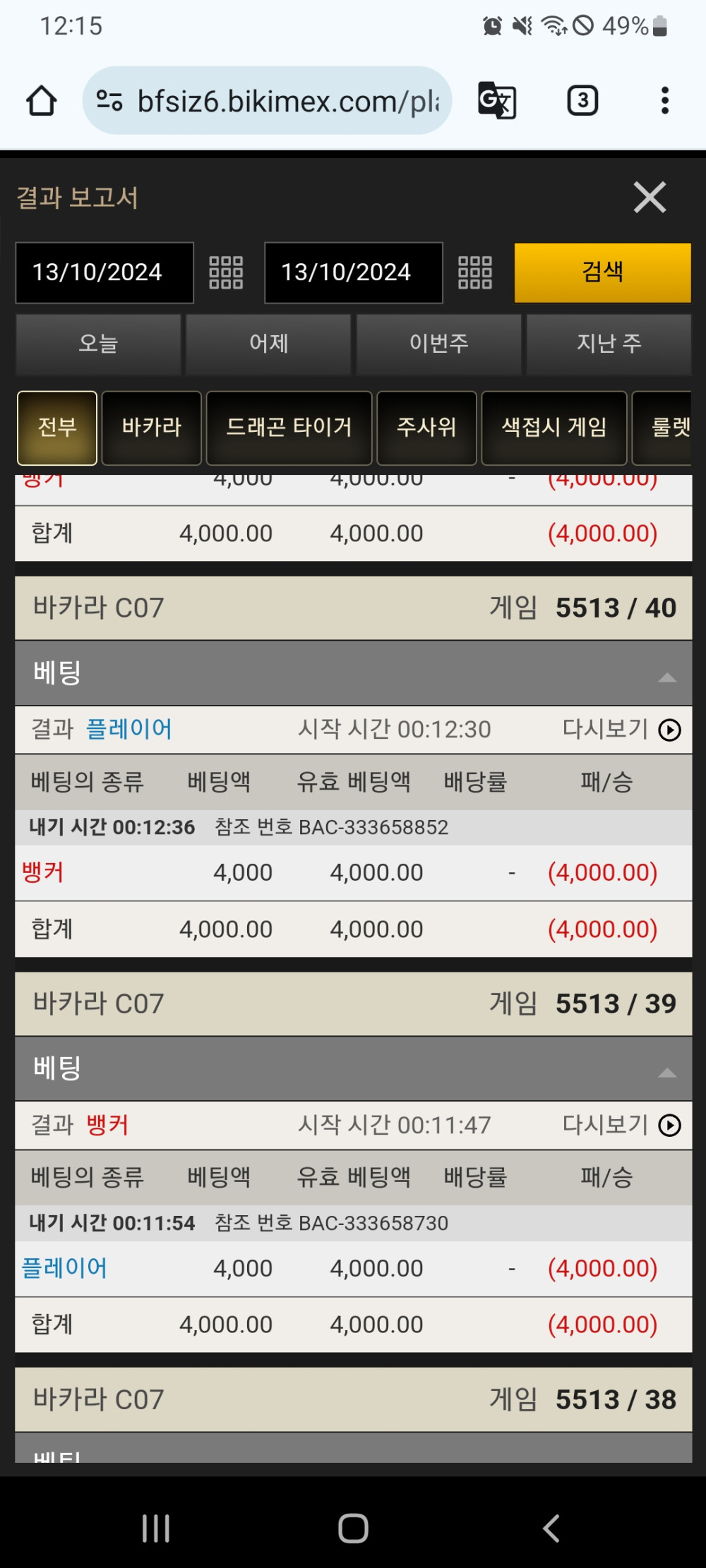
Task: Open the end date field
Action: pyautogui.click(x=353, y=272)
